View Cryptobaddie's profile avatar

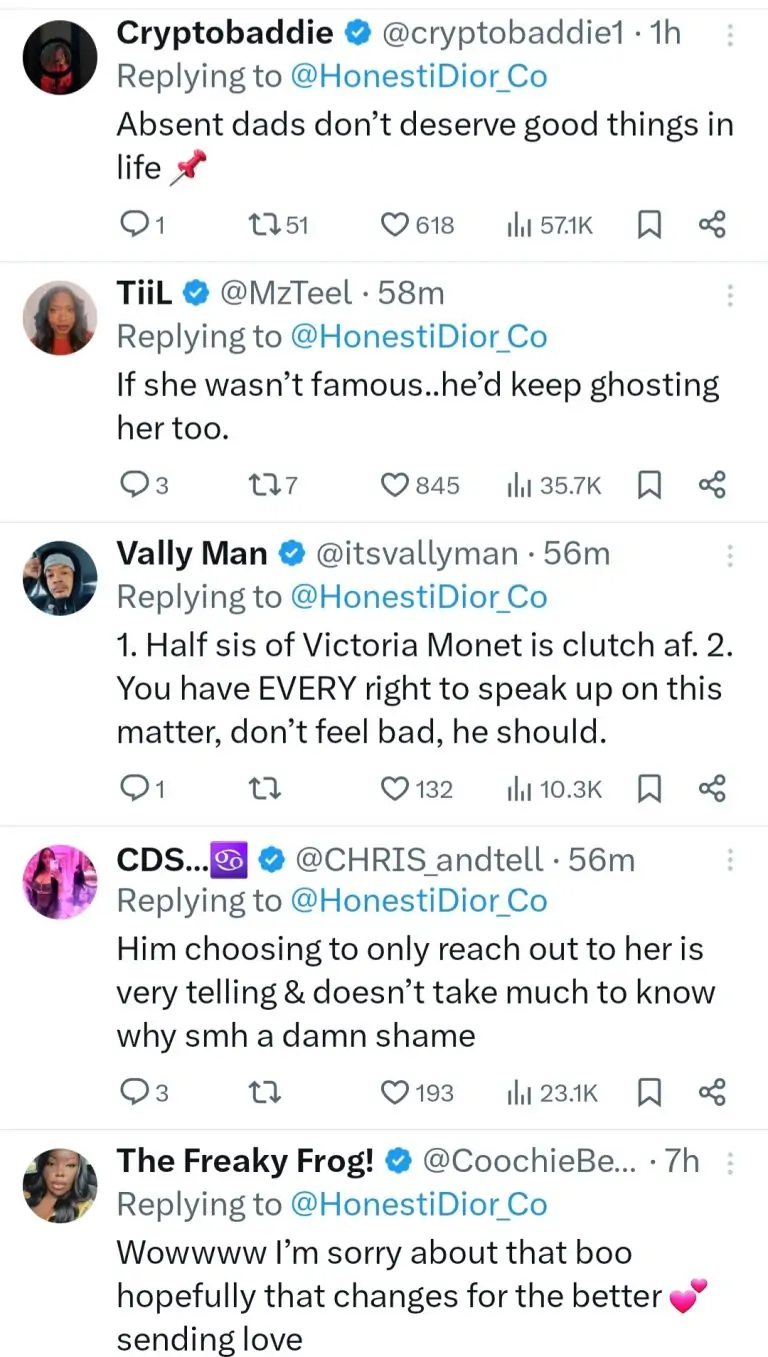59,58
